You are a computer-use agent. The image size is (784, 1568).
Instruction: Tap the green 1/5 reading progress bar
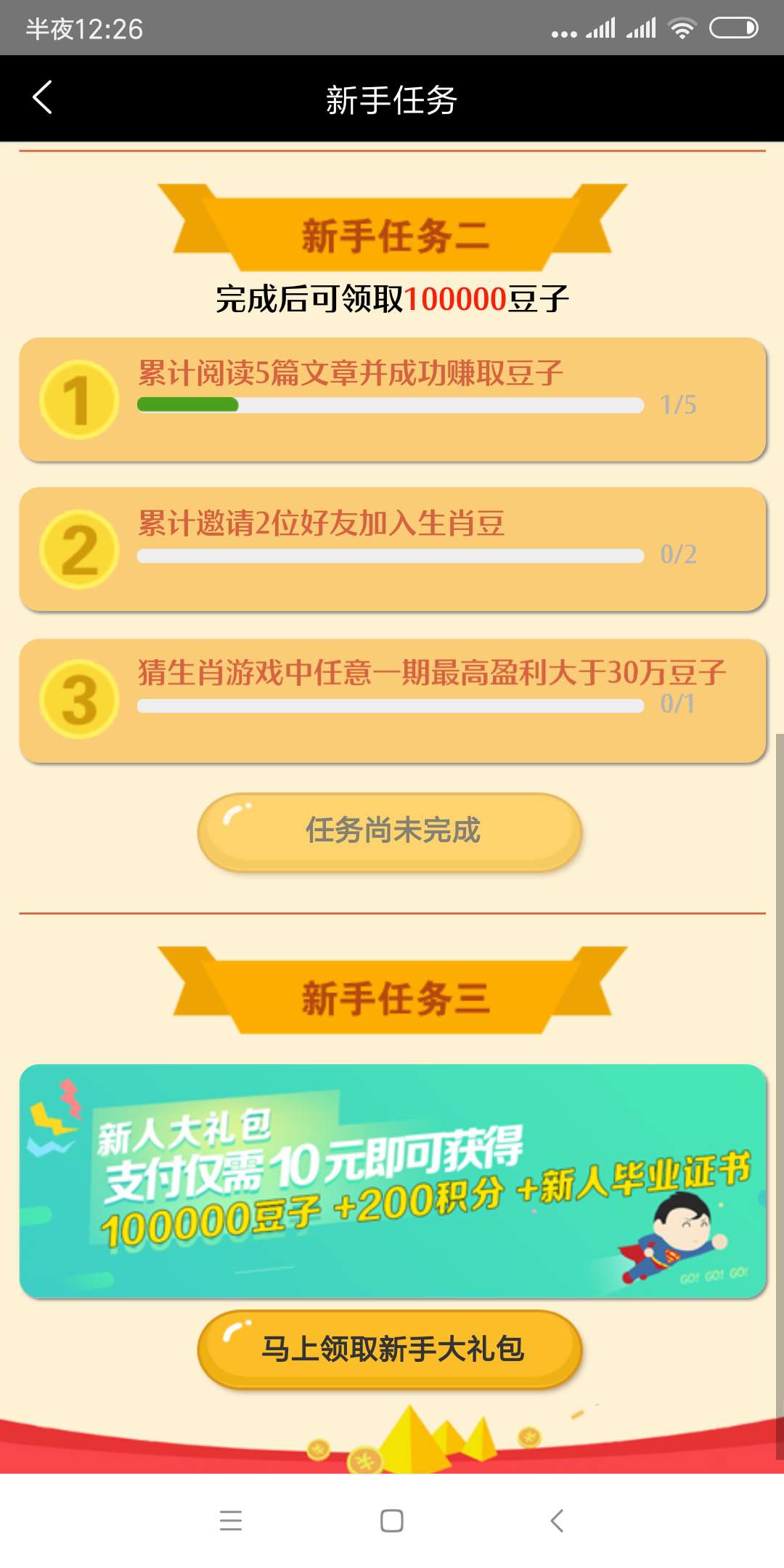pos(392,407)
